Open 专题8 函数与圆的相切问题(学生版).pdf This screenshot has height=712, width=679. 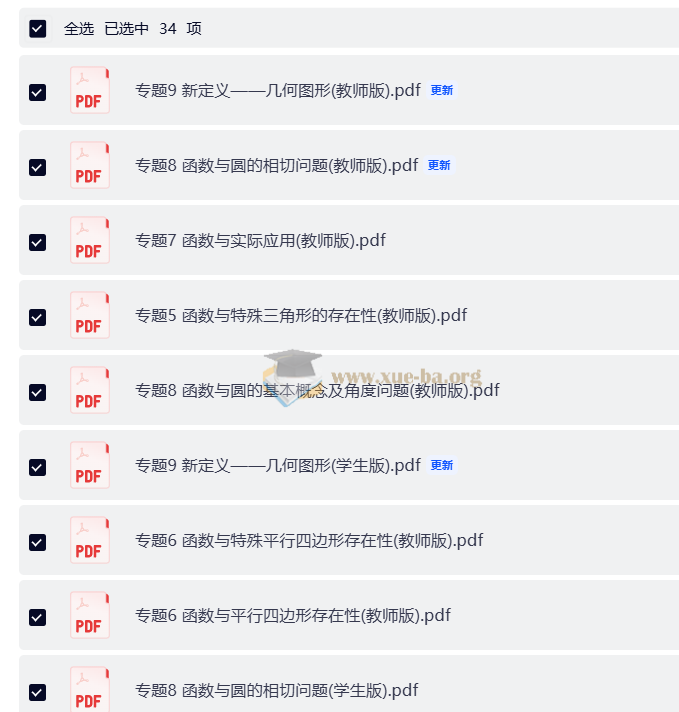tap(276, 690)
